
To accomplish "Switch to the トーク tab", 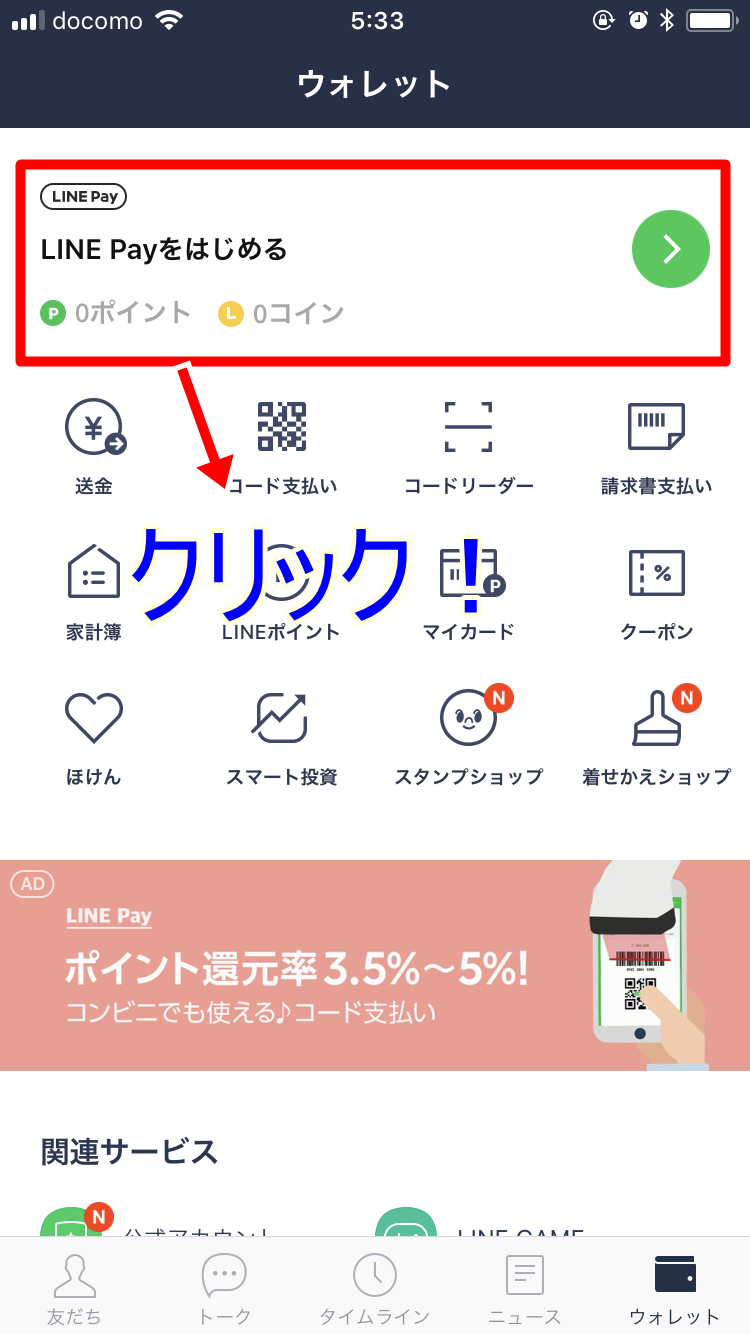I will pos(224,1287).
